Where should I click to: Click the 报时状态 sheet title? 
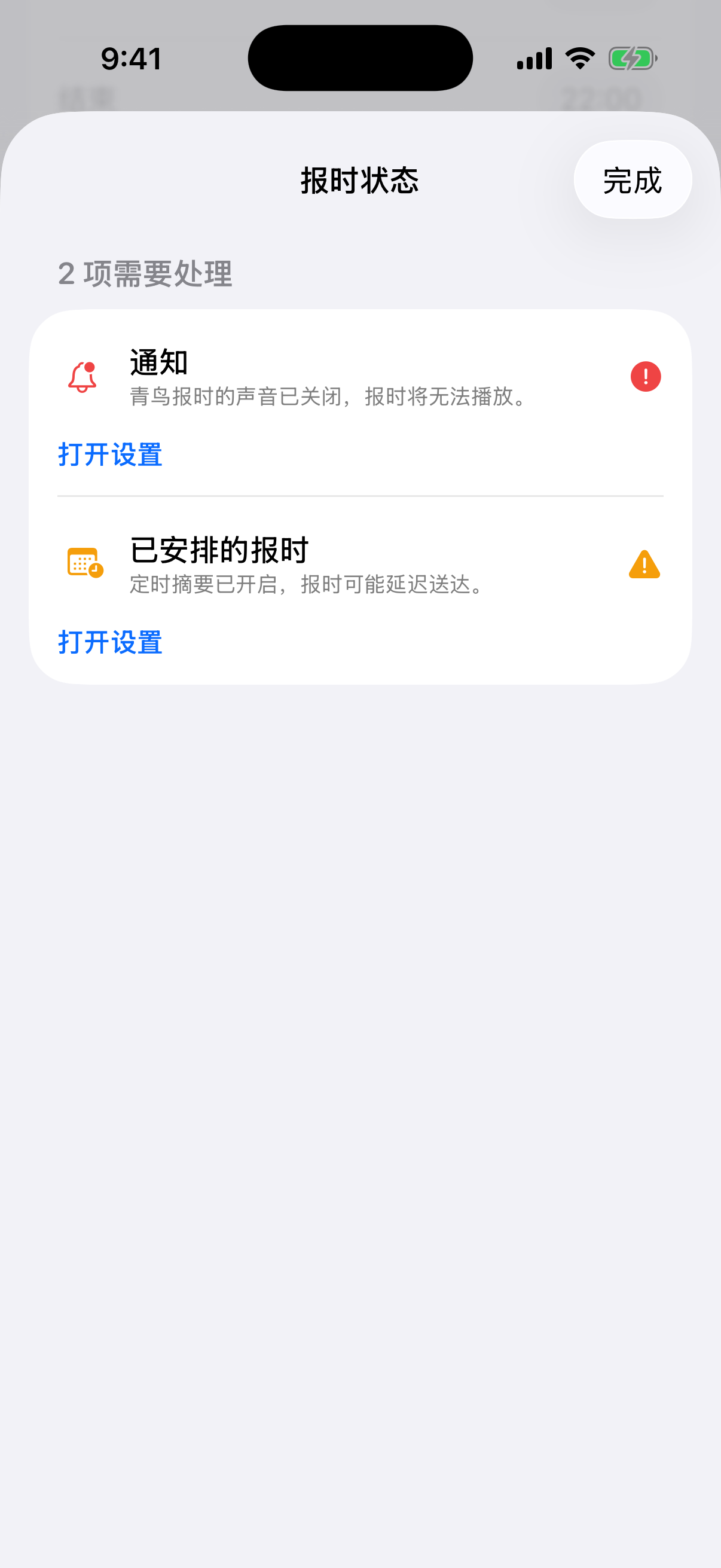coord(360,181)
